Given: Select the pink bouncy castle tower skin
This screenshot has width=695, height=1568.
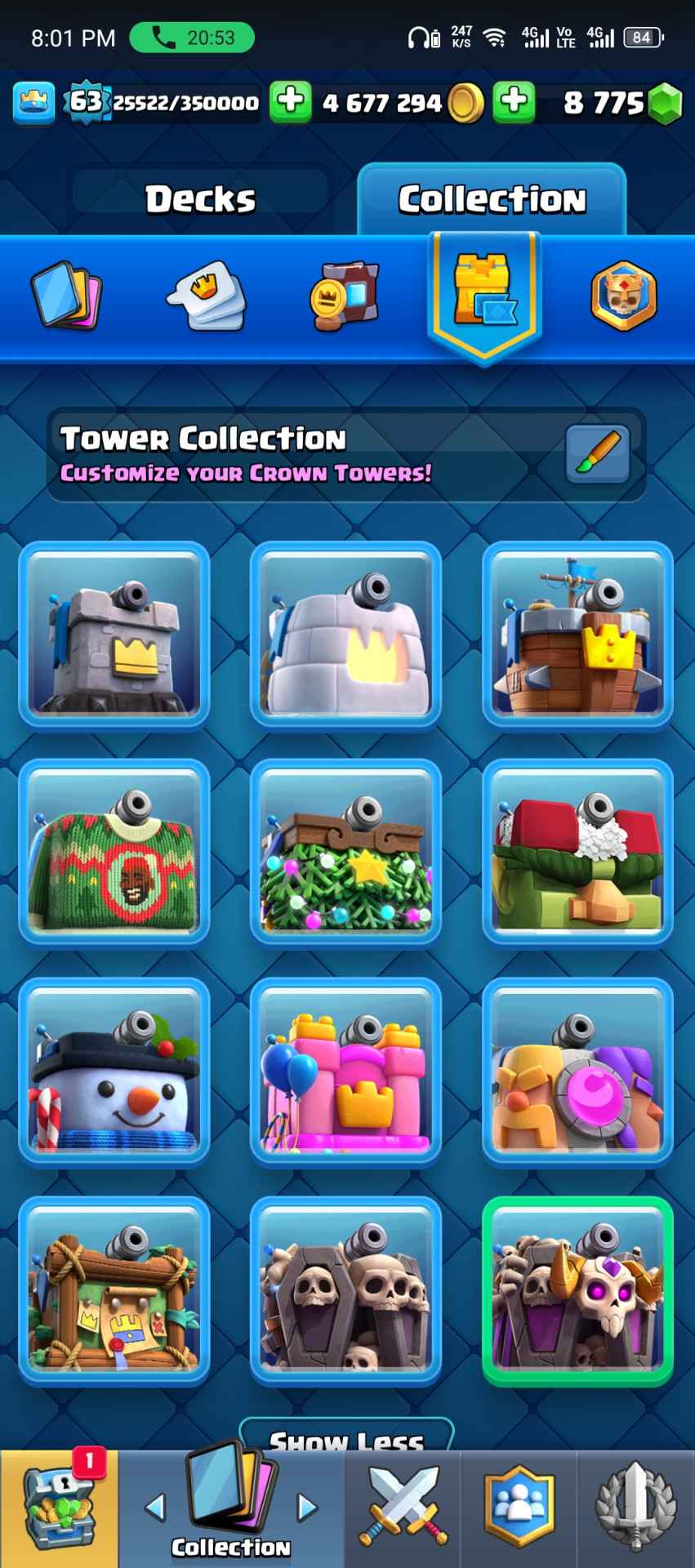Looking at the screenshot, I should pyautogui.click(x=345, y=1071).
